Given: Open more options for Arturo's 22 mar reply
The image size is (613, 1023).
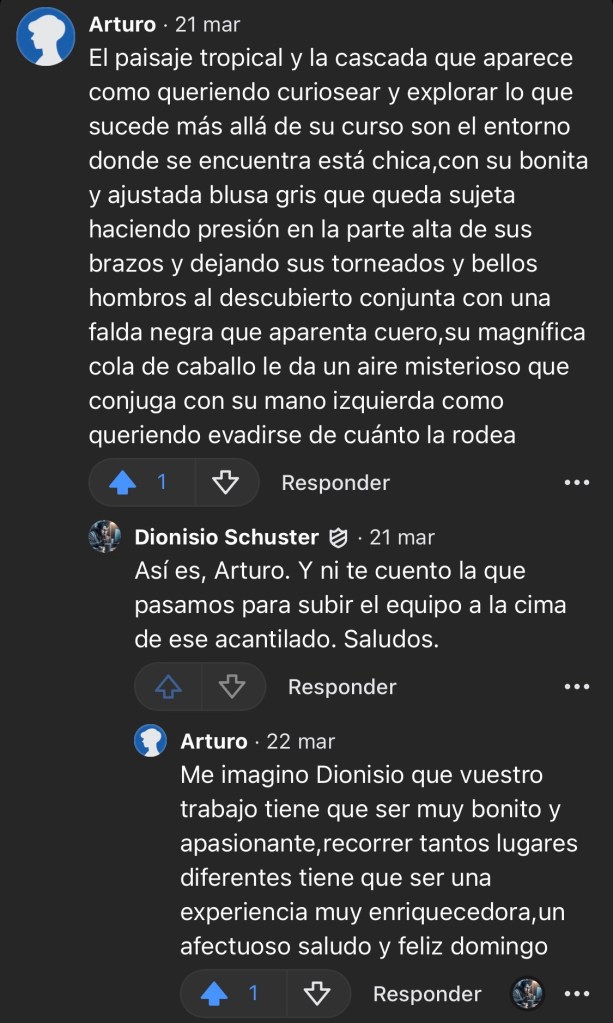Looking at the screenshot, I should pyautogui.click(x=577, y=994).
